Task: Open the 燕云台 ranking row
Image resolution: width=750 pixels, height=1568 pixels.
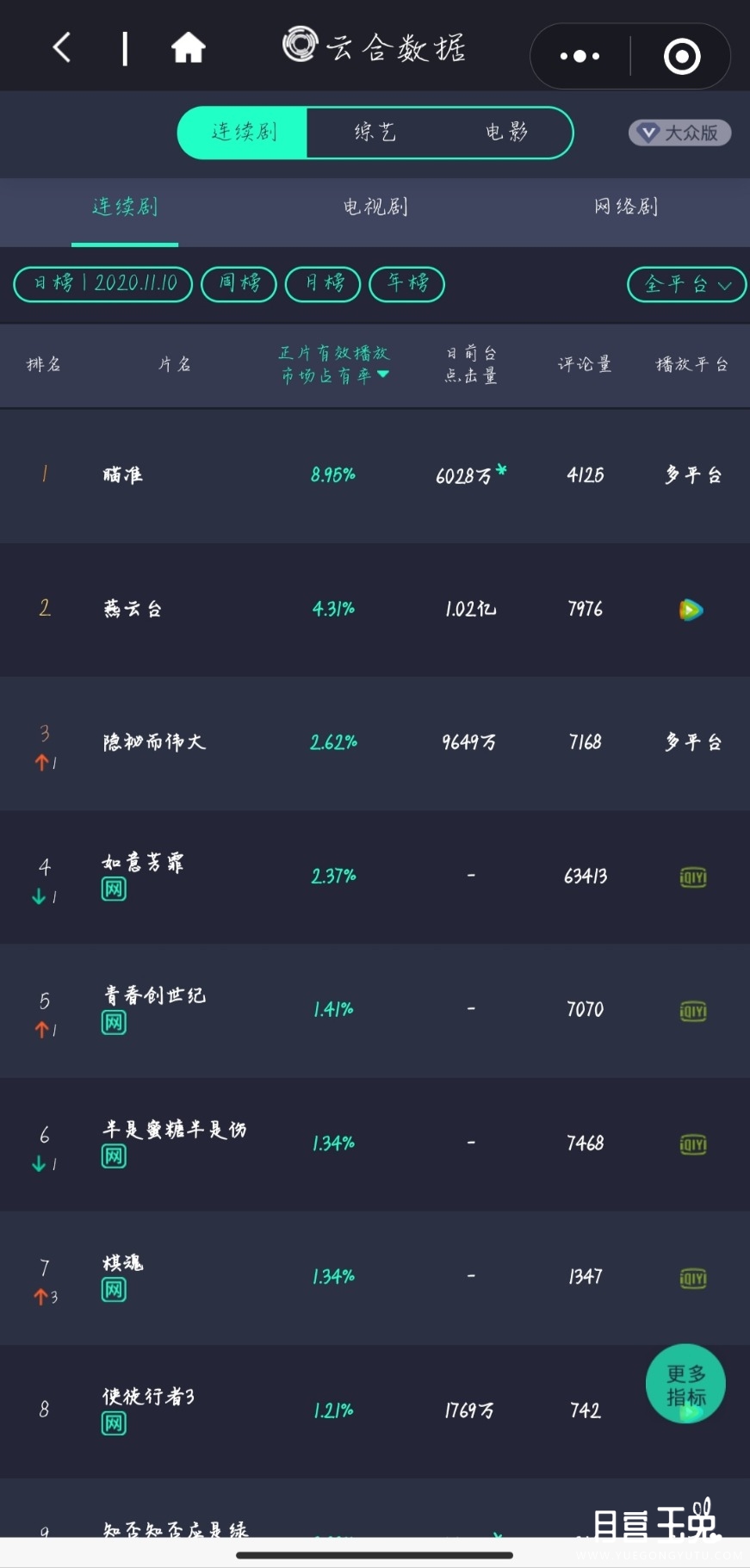Action: 375,609
